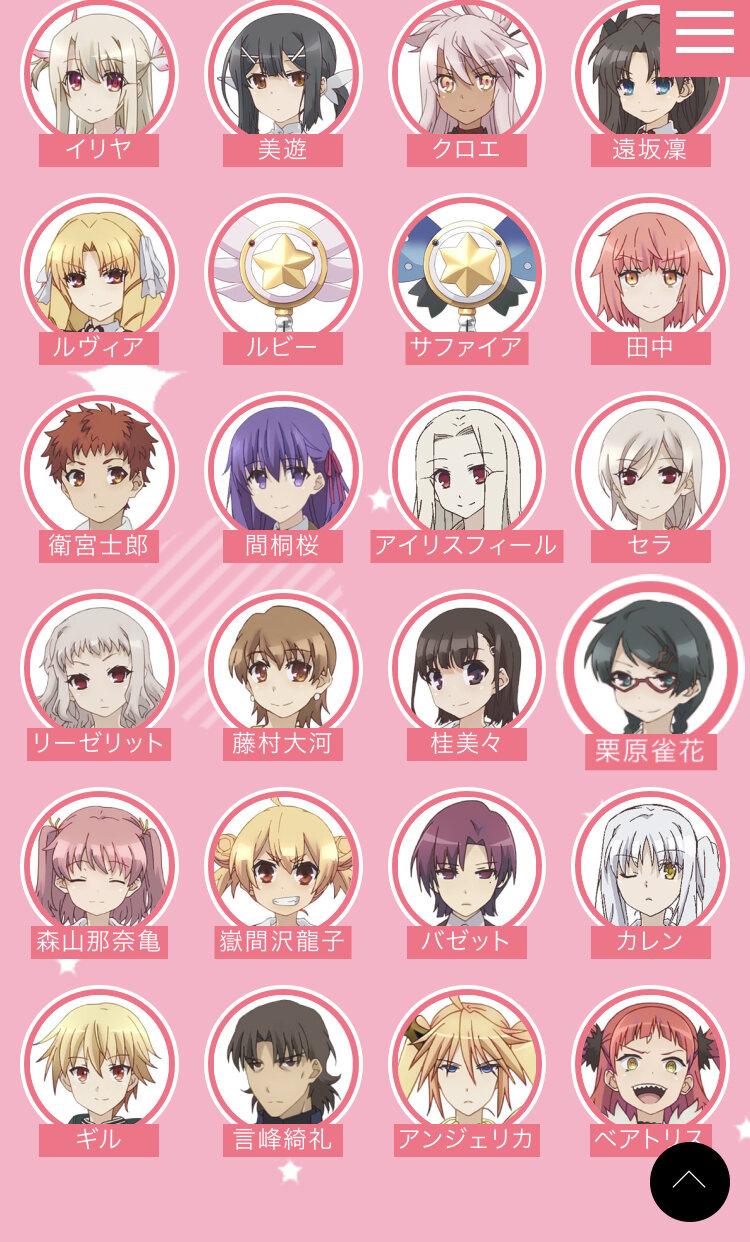Open 衛宮士郎 character page

pyautogui.click(x=99, y=477)
